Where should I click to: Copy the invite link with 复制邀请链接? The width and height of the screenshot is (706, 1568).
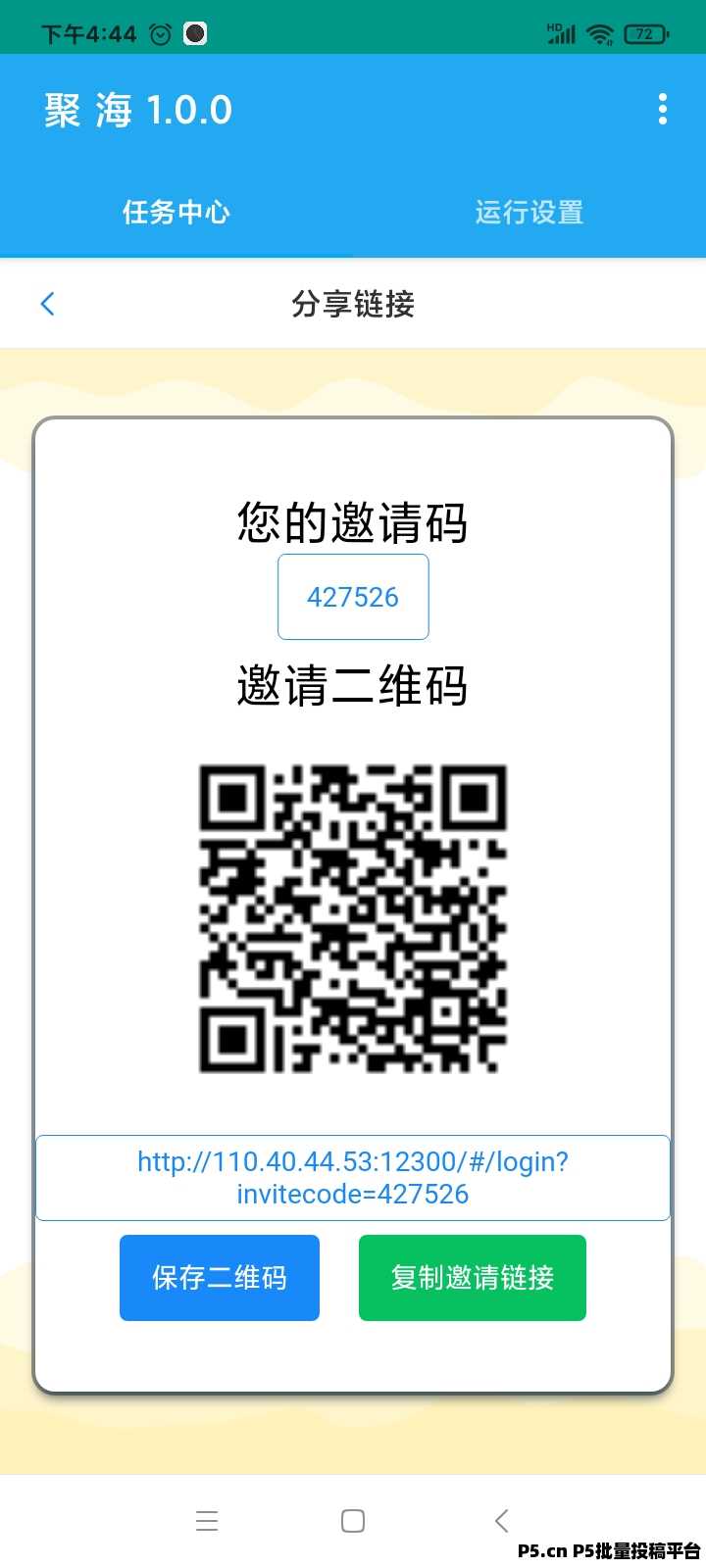473,1278
